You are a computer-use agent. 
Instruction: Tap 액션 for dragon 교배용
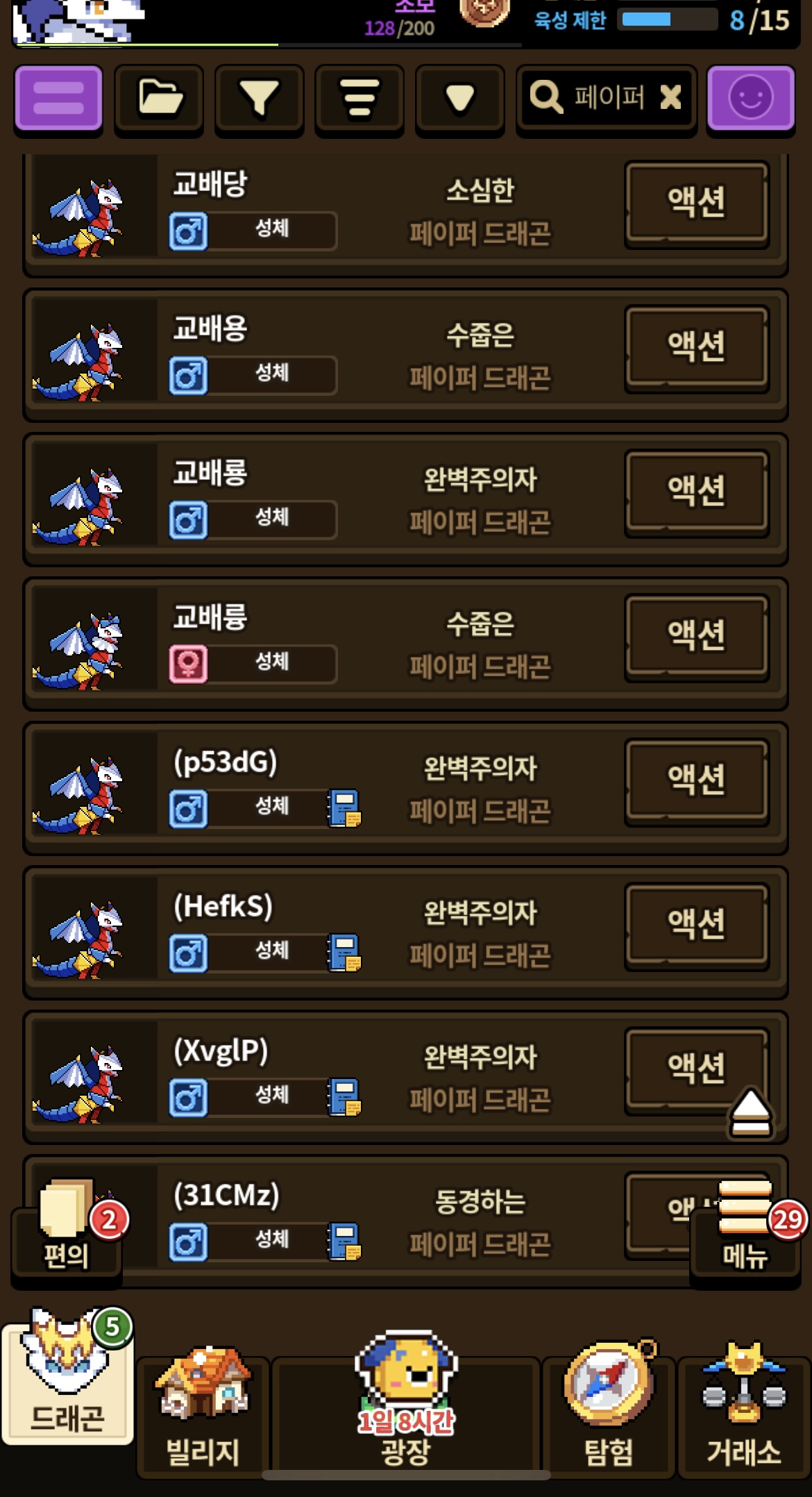(x=697, y=346)
